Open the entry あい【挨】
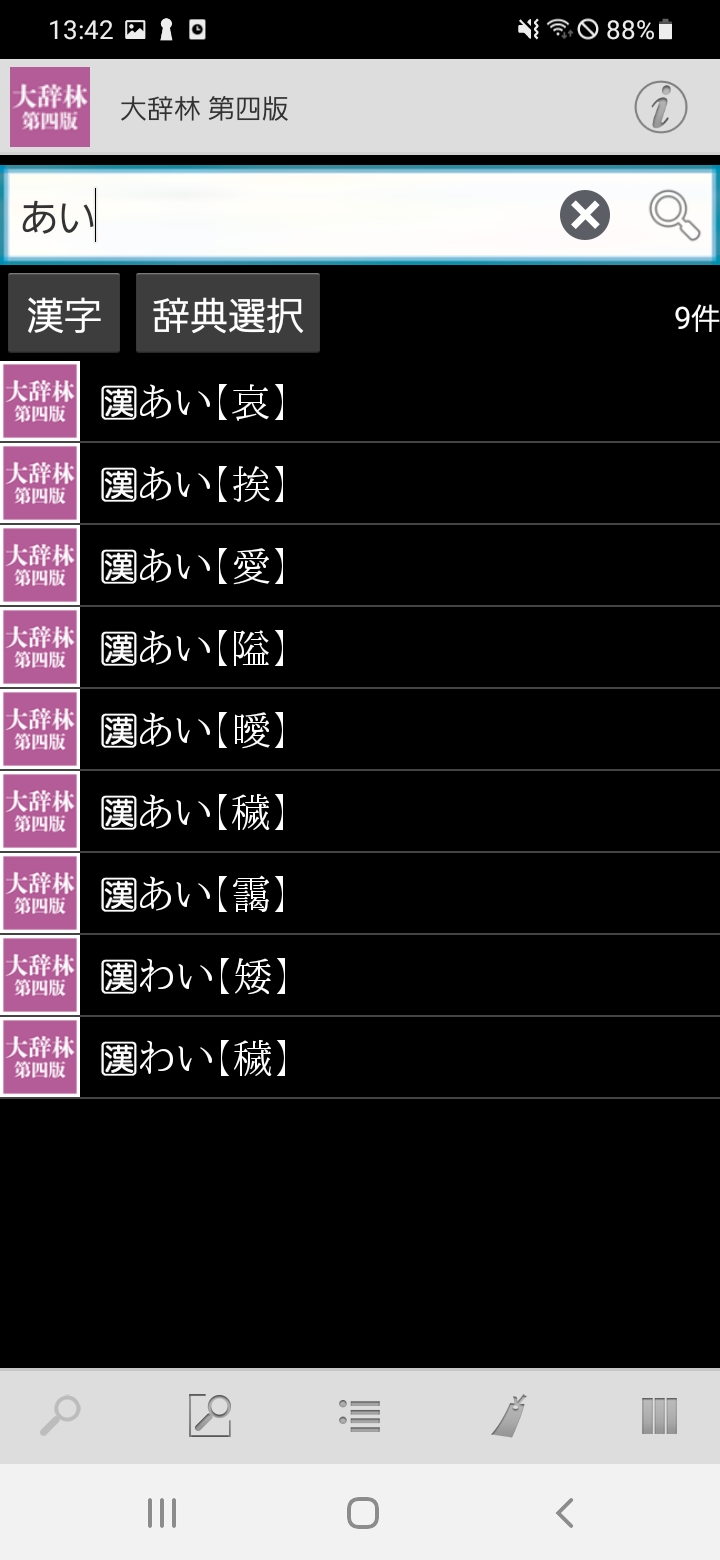 [360, 484]
